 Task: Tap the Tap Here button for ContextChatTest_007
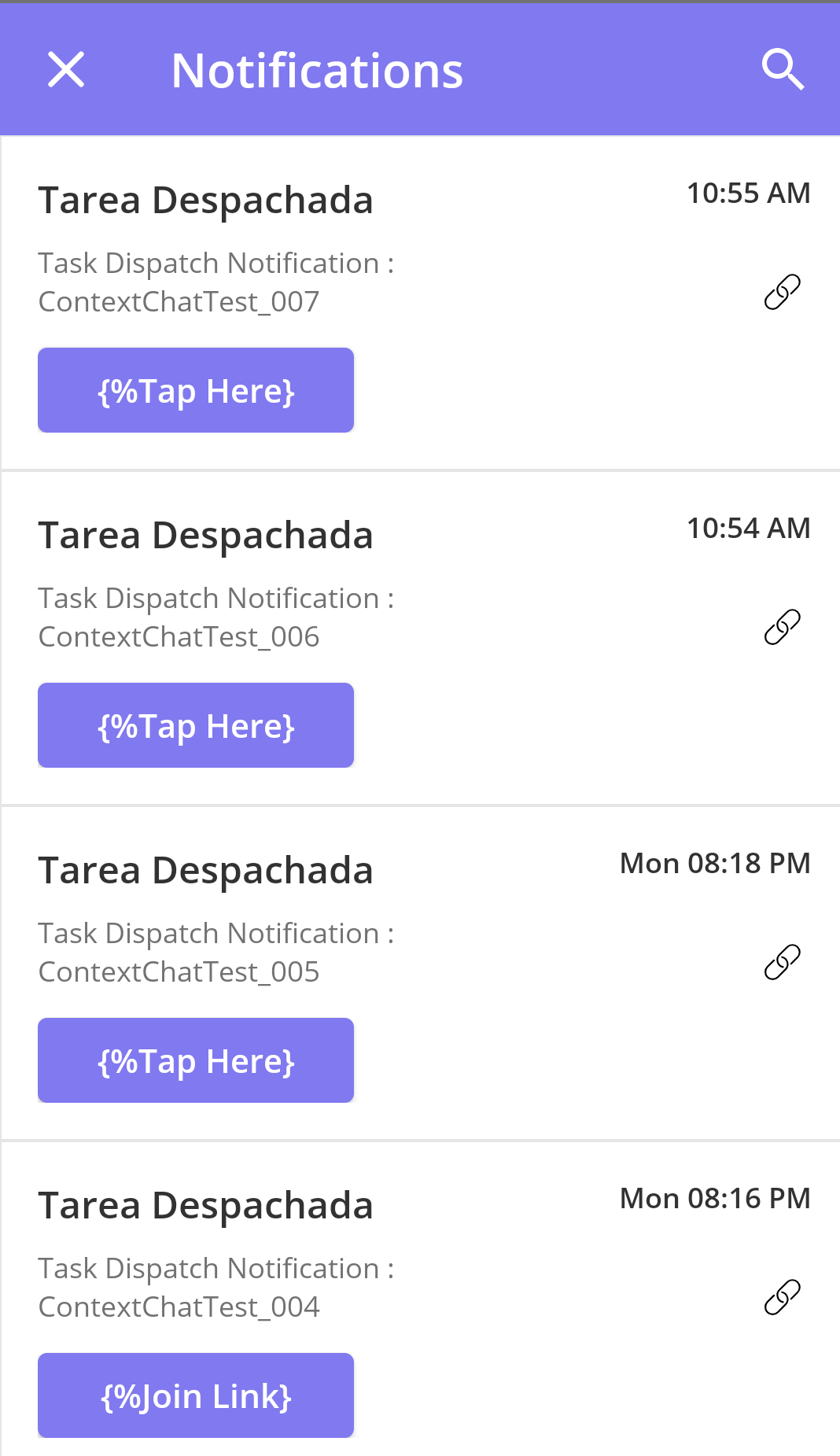coord(196,390)
